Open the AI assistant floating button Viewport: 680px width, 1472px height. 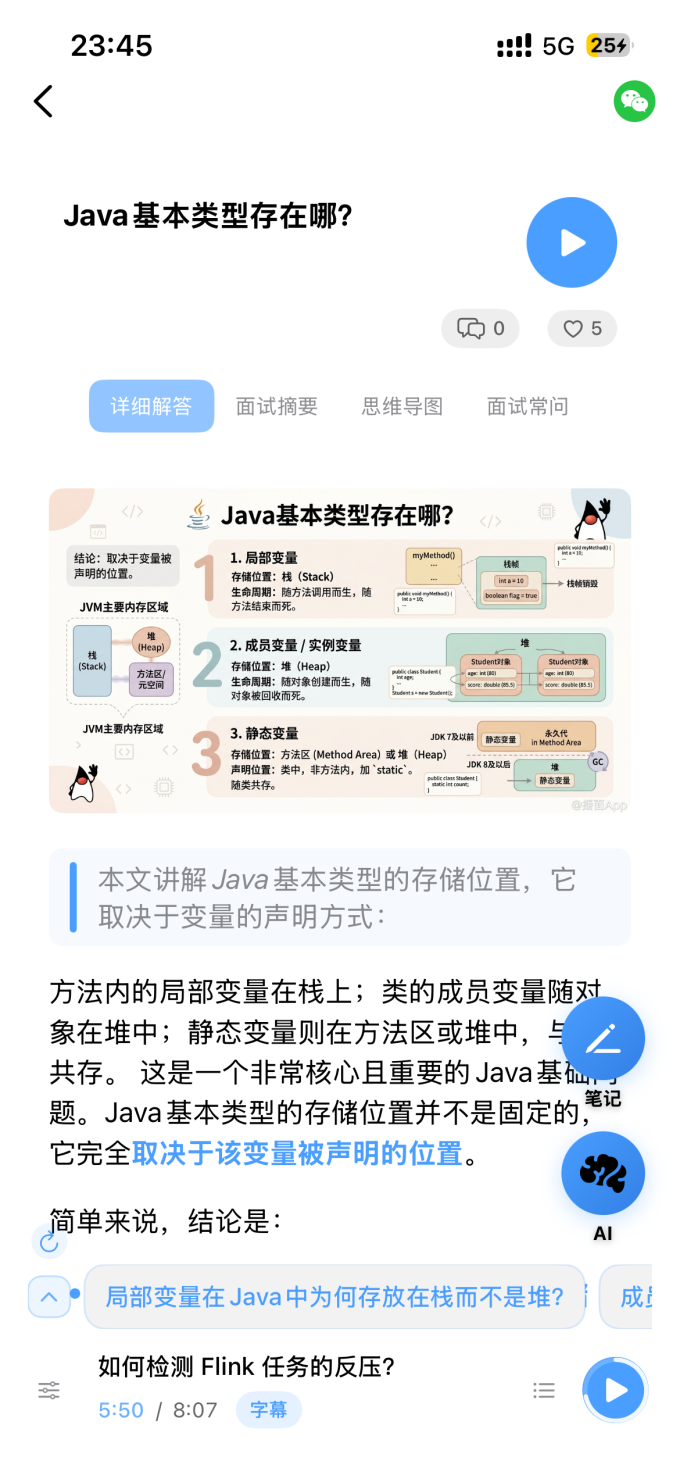pos(603,1176)
